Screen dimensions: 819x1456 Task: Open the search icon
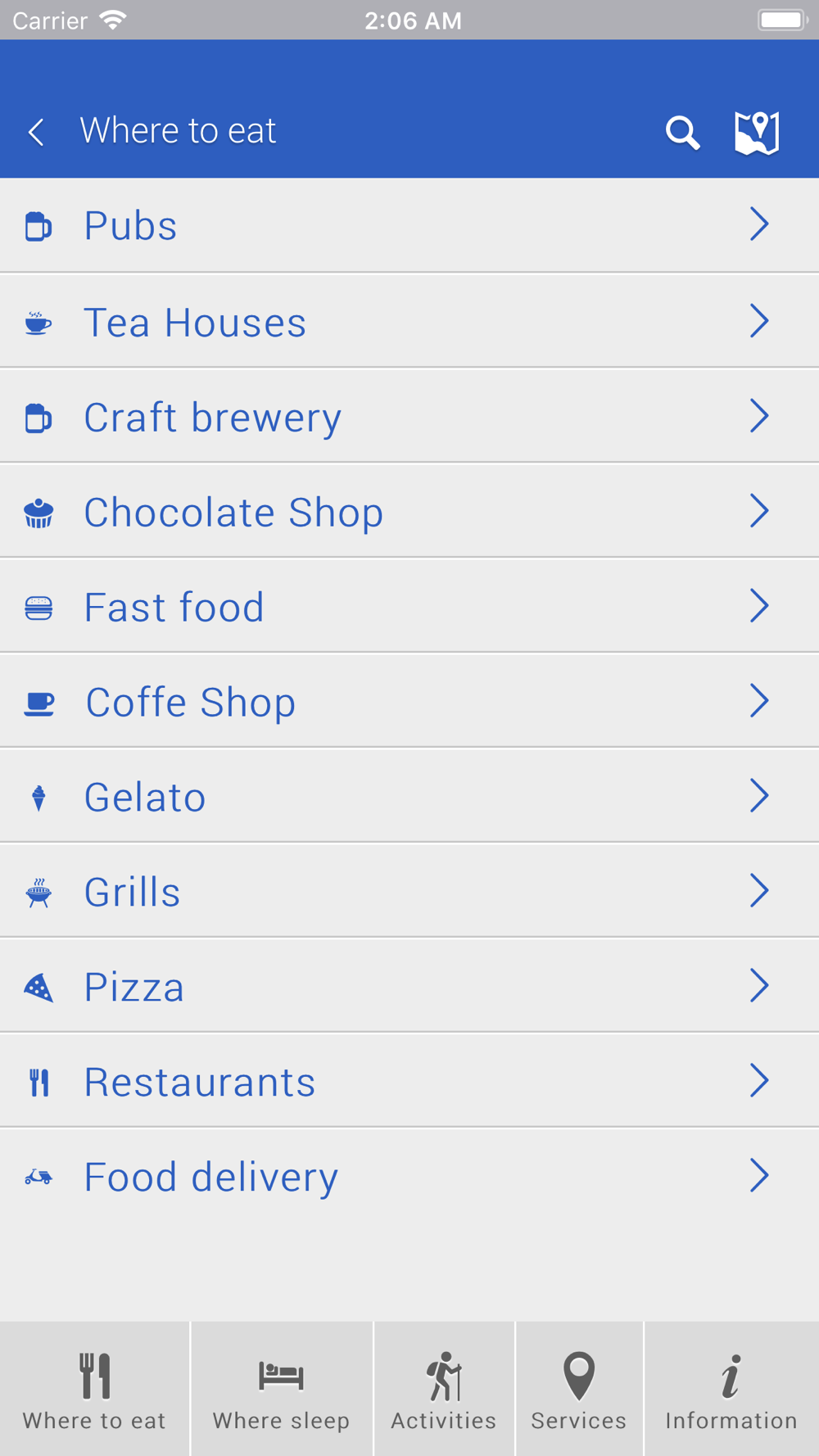pos(681,132)
